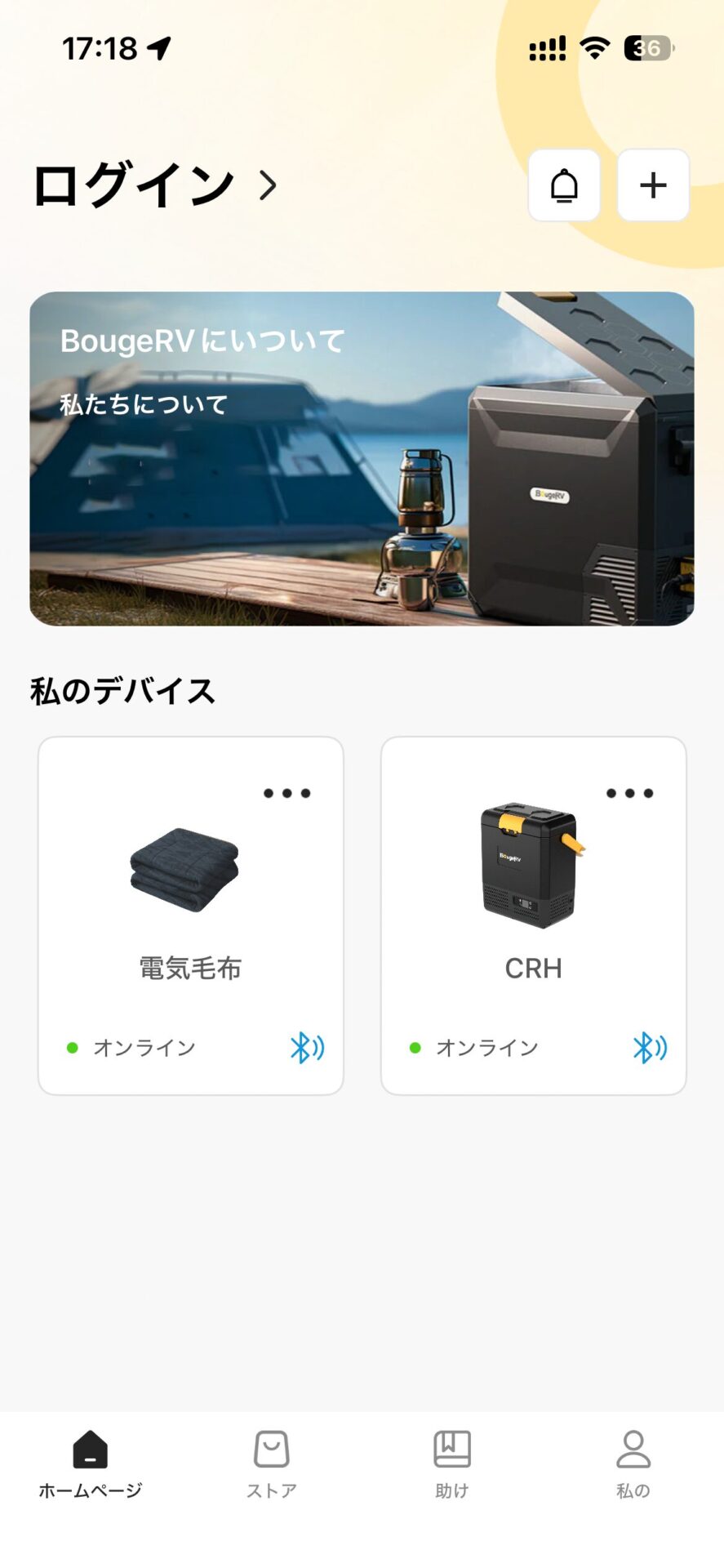Open the notification bell icon
The image size is (724, 1568).
pyautogui.click(x=564, y=185)
